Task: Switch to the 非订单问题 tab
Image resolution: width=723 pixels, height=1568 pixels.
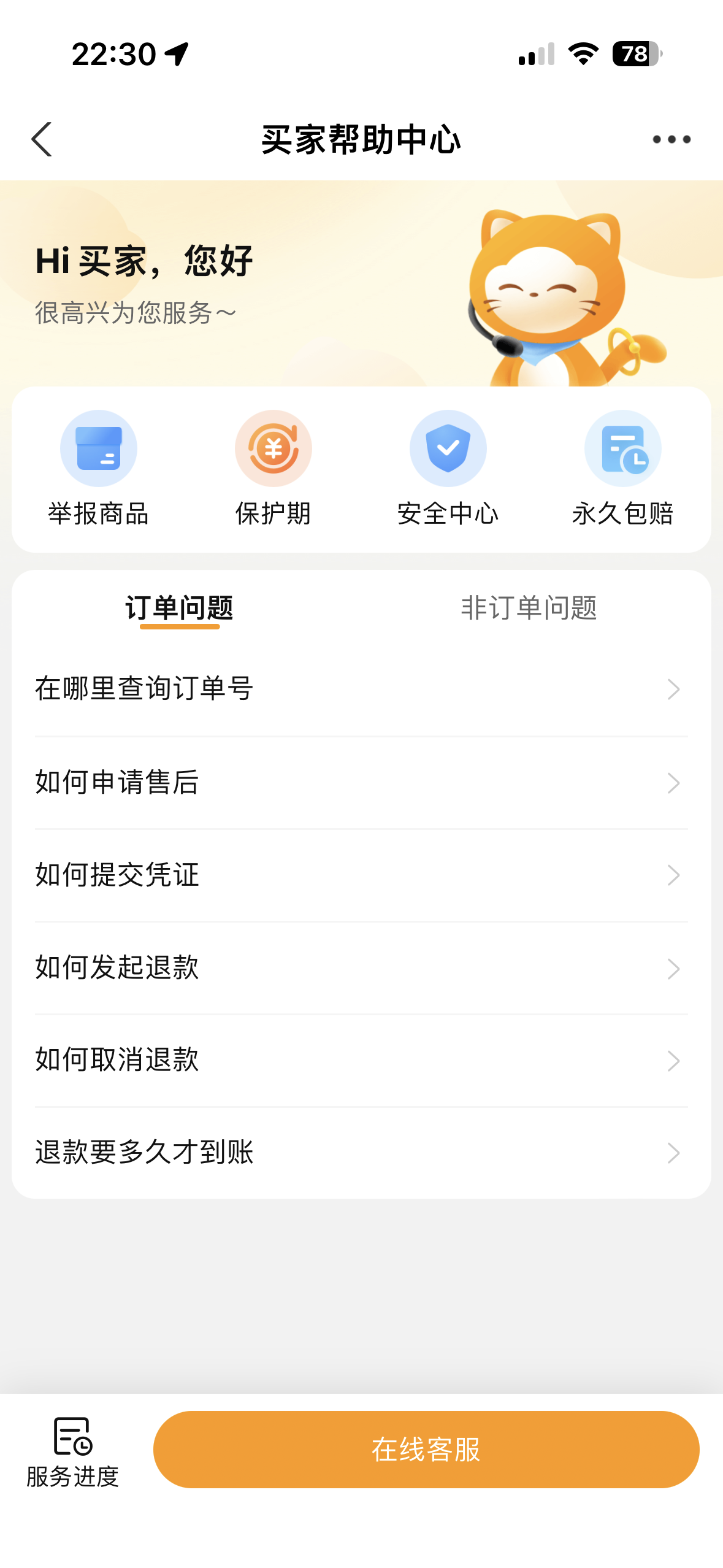Action: [x=529, y=608]
